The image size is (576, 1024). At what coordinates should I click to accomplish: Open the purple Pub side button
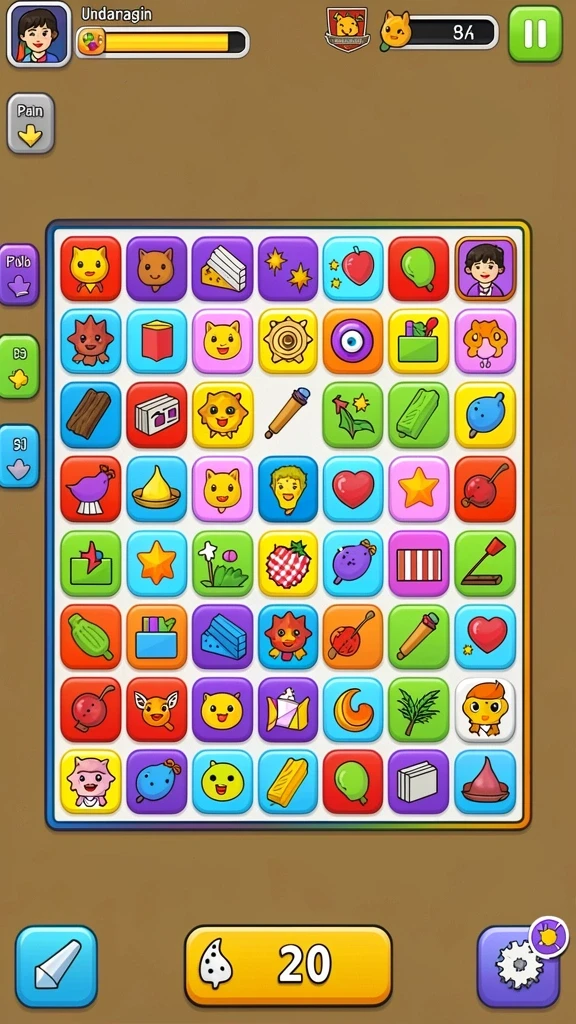click(x=18, y=274)
